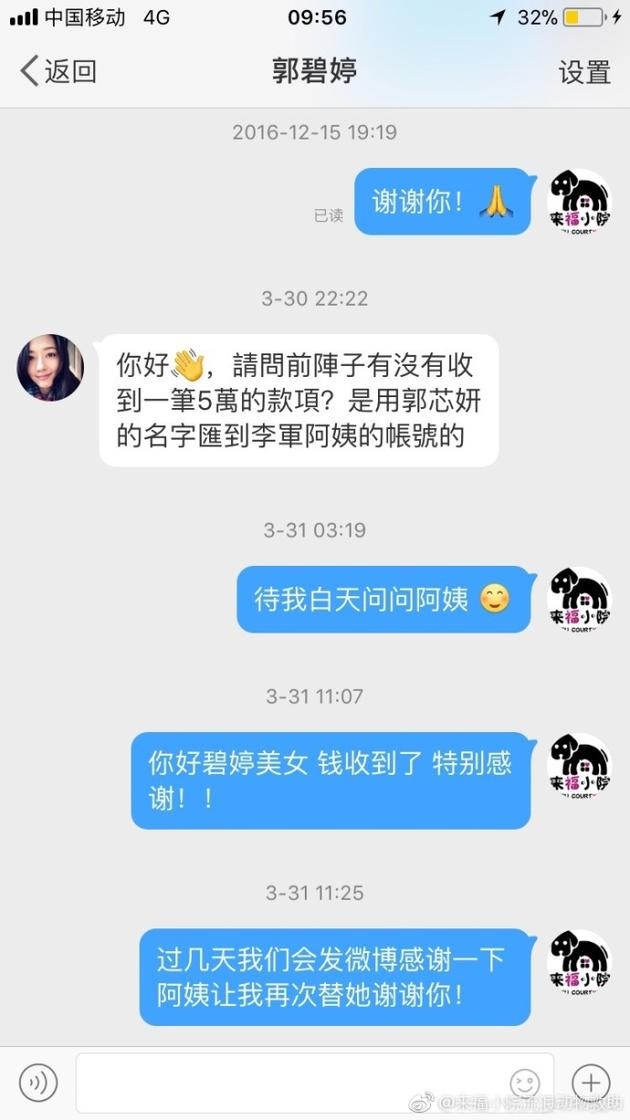View 郭碧婷's profile avatar
The height and width of the screenshot is (1120, 630).
[50, 368]
